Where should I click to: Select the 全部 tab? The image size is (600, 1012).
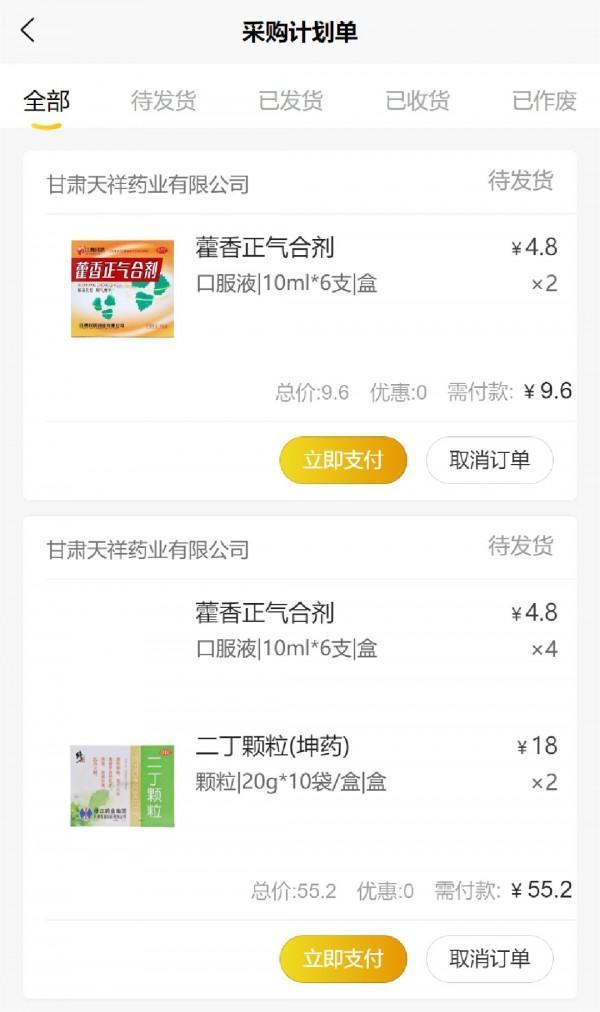point(46,101)
